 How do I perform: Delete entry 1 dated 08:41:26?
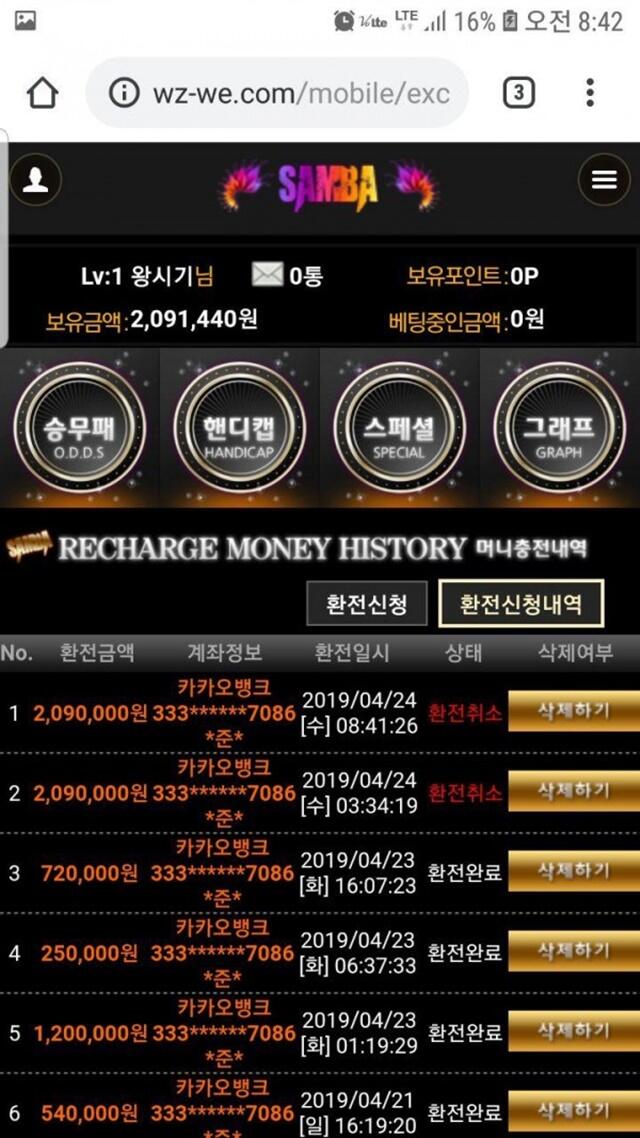tap(573, 711)
